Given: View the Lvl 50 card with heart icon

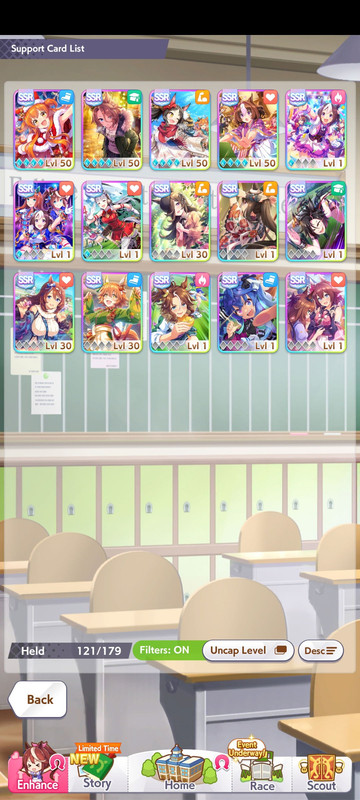Looking at the screenshot, I should (248, 130).
